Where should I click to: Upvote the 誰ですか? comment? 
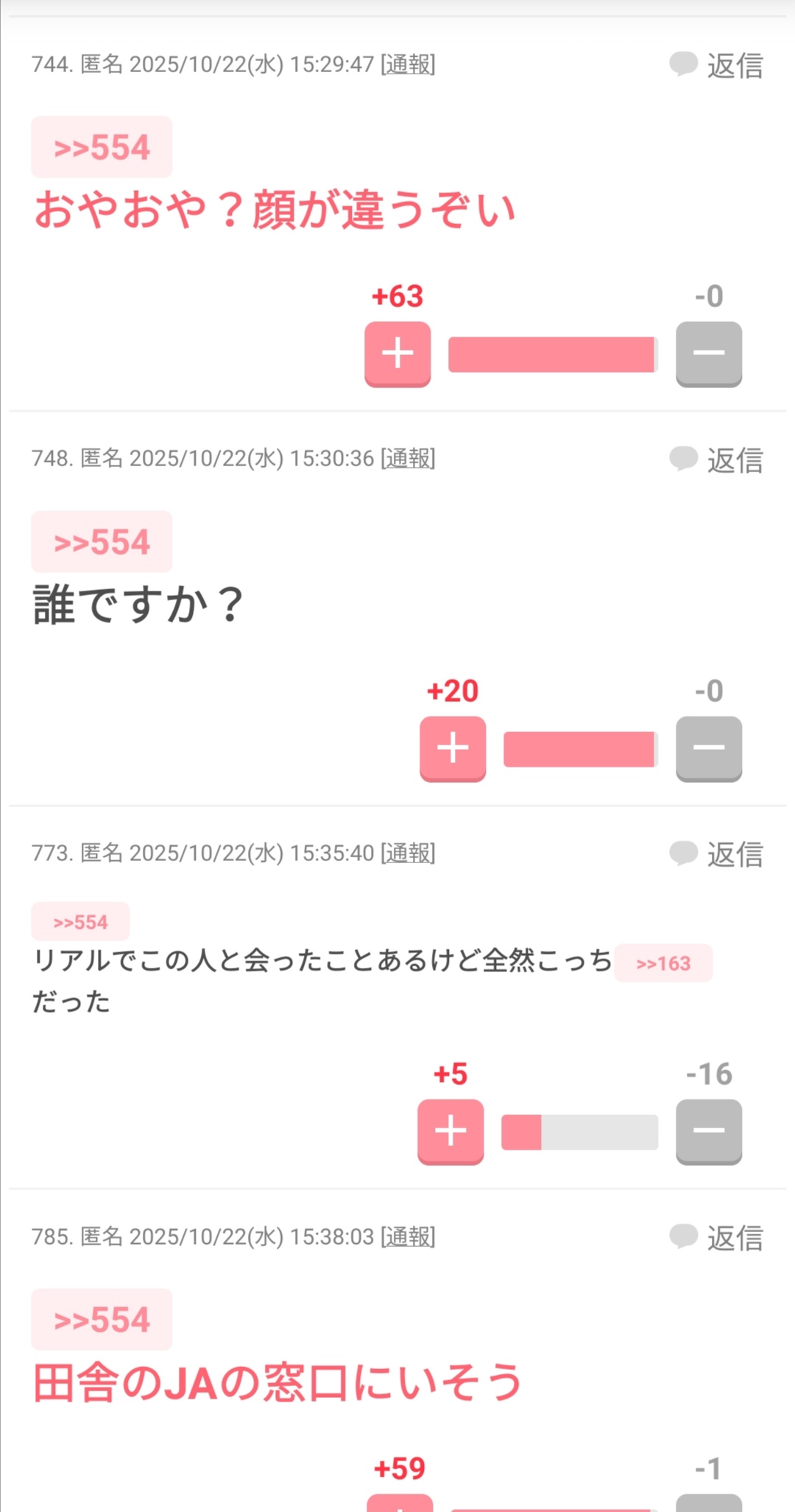click(x=453, y=748)
